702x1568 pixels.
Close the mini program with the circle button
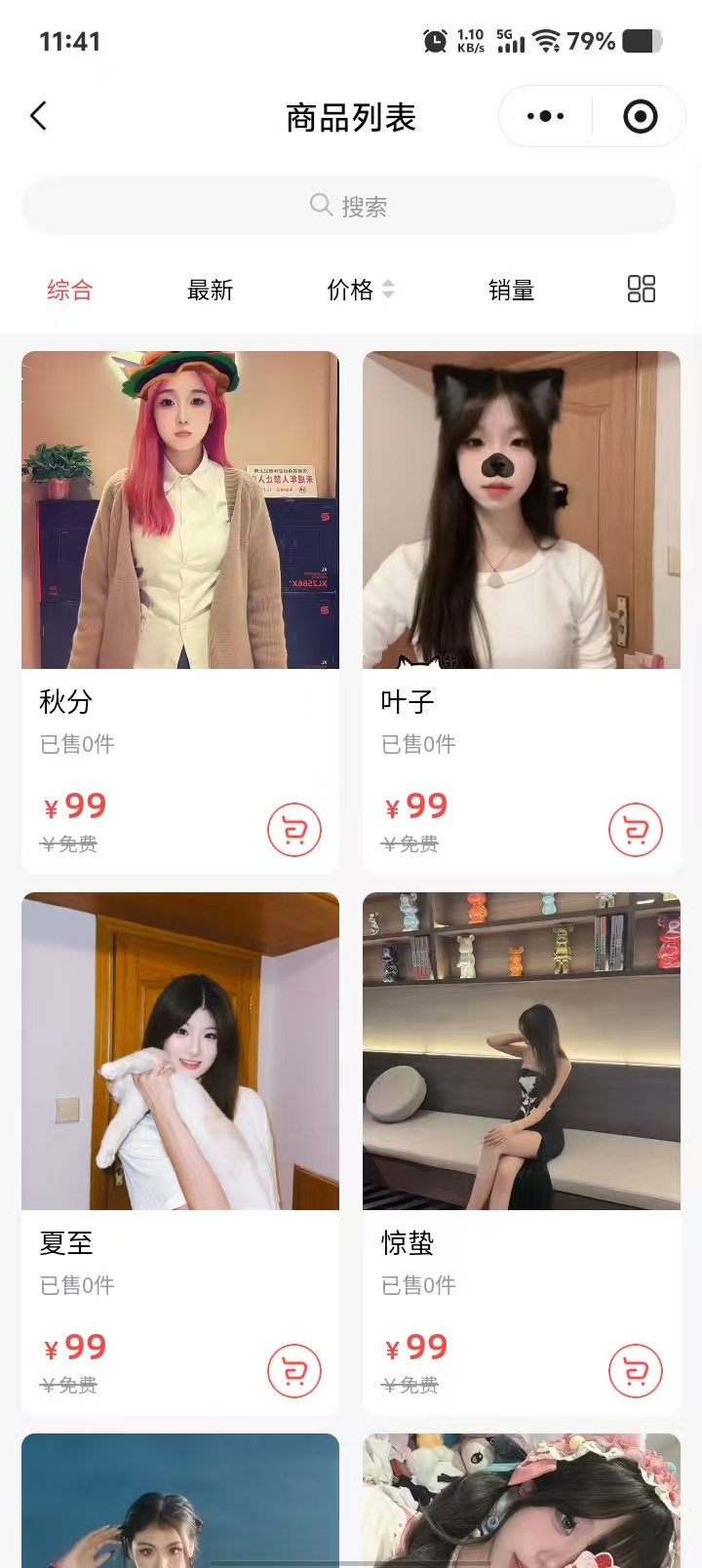tap(640, 117)
